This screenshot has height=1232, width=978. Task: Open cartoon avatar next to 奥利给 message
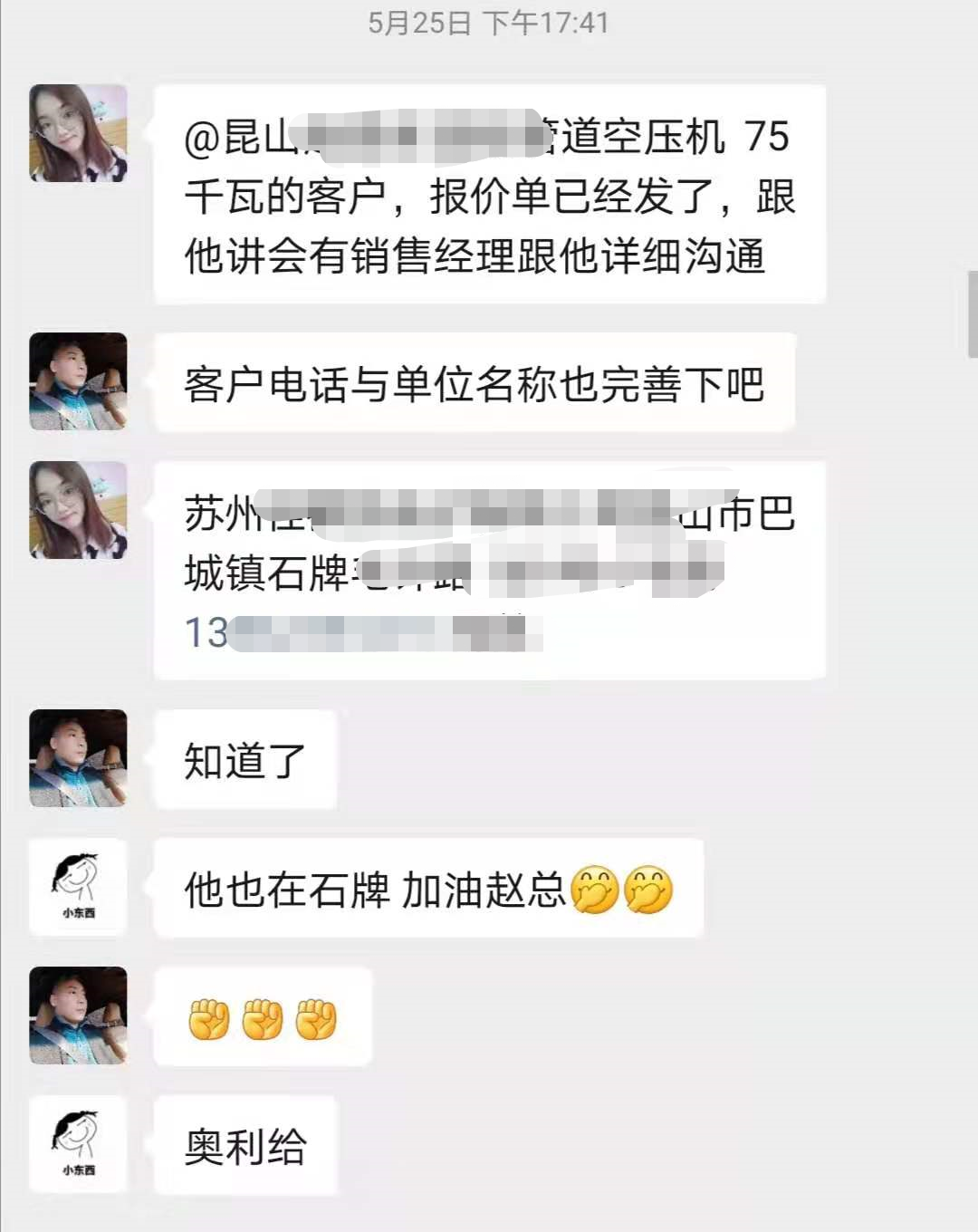click(78, 1144)
